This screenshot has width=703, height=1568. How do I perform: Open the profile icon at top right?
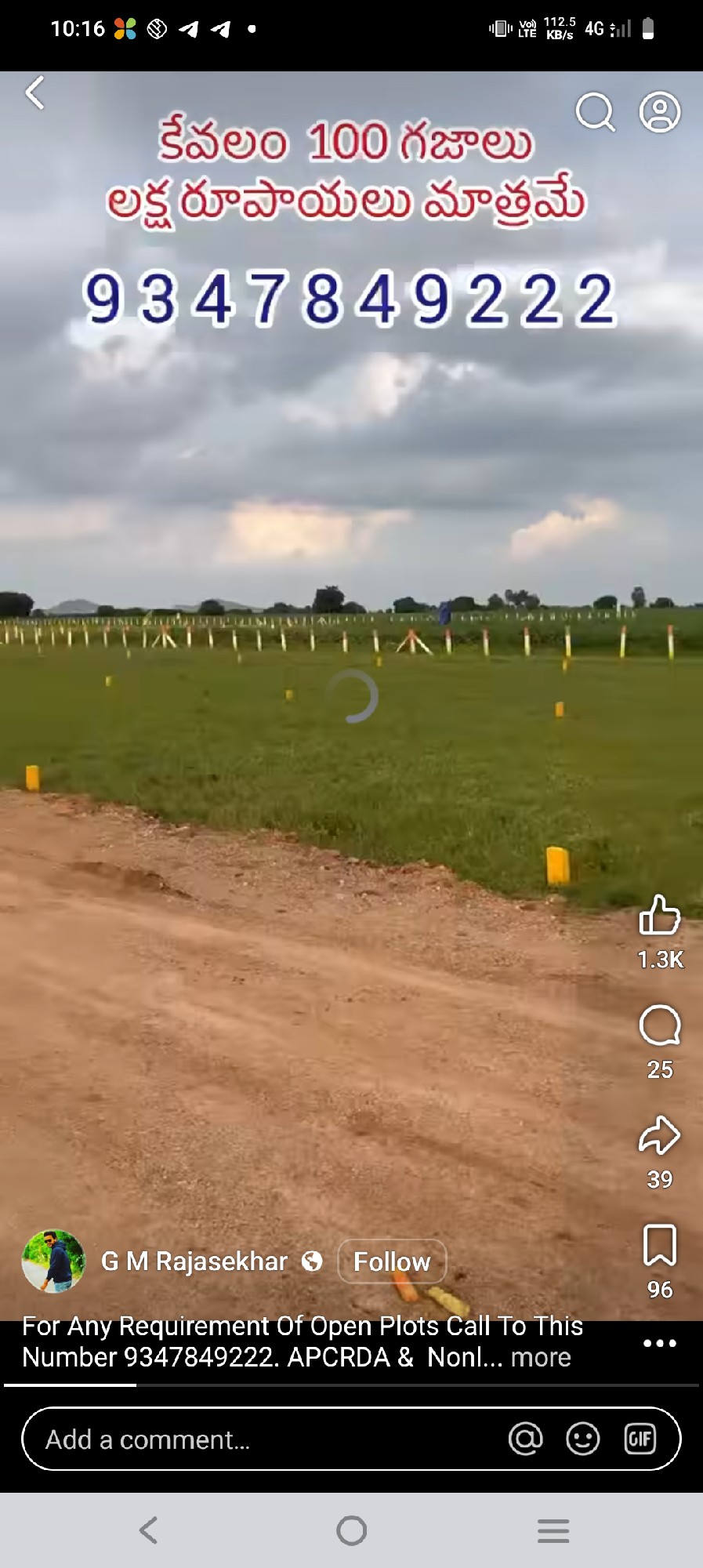click(x=660, y=112)
